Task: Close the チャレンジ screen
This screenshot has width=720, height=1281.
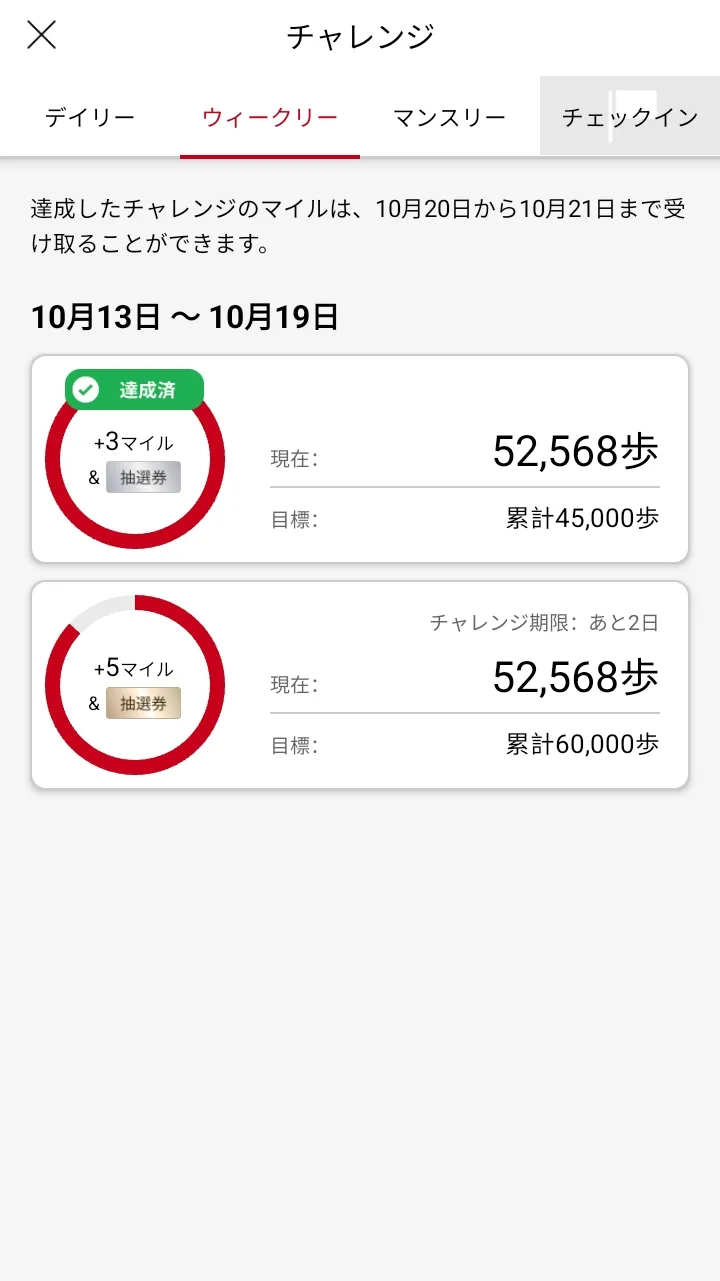Action: coord(41,35)
